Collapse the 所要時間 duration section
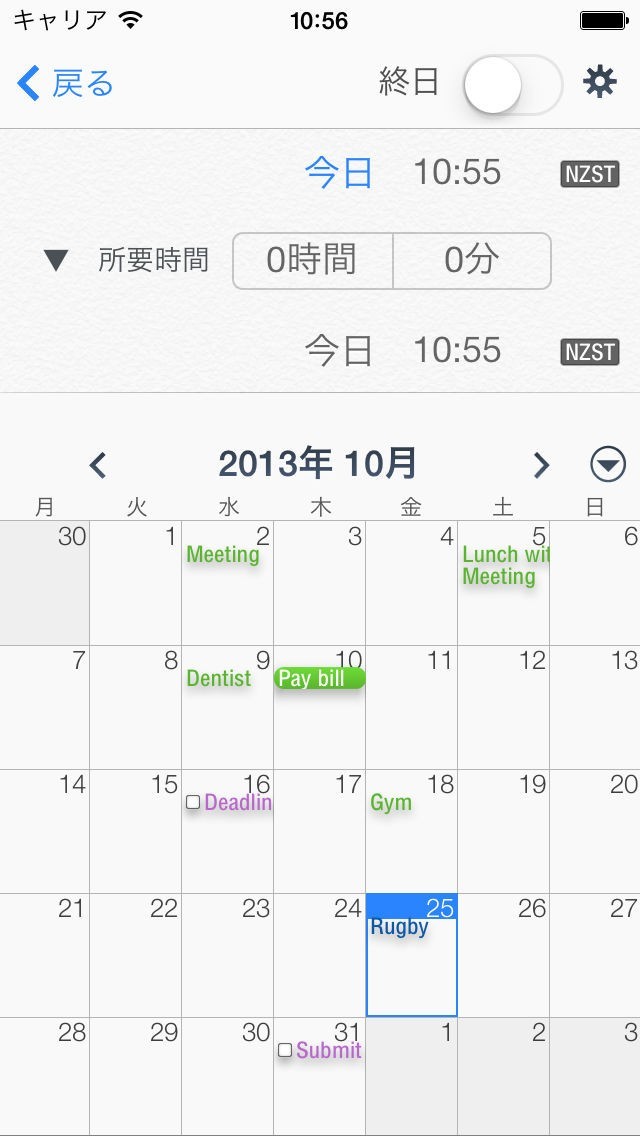This screenshot has width=640, height=1136. [56, 260]
